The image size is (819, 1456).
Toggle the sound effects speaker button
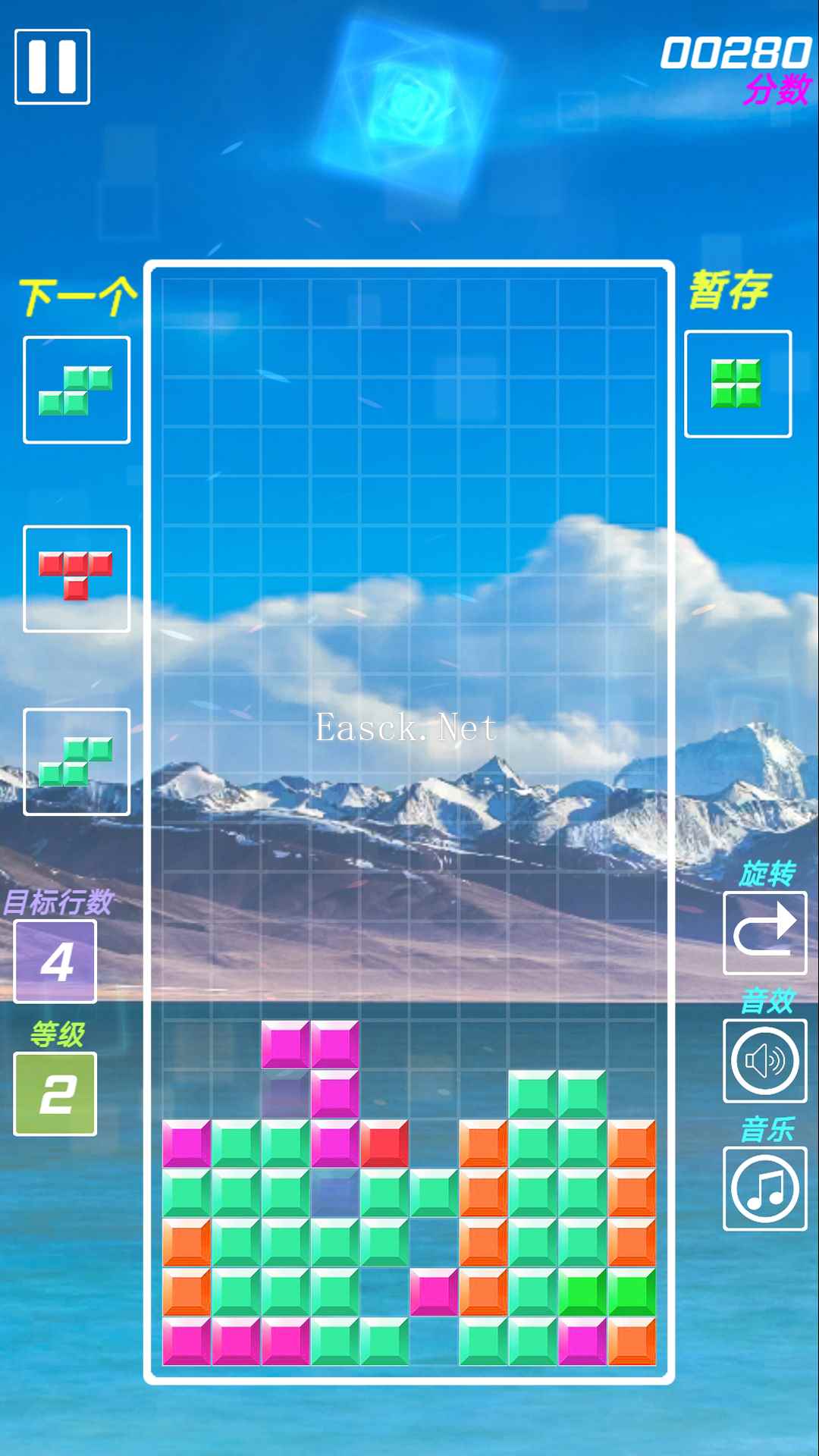pyautogui.click(x=764, y=1061)
